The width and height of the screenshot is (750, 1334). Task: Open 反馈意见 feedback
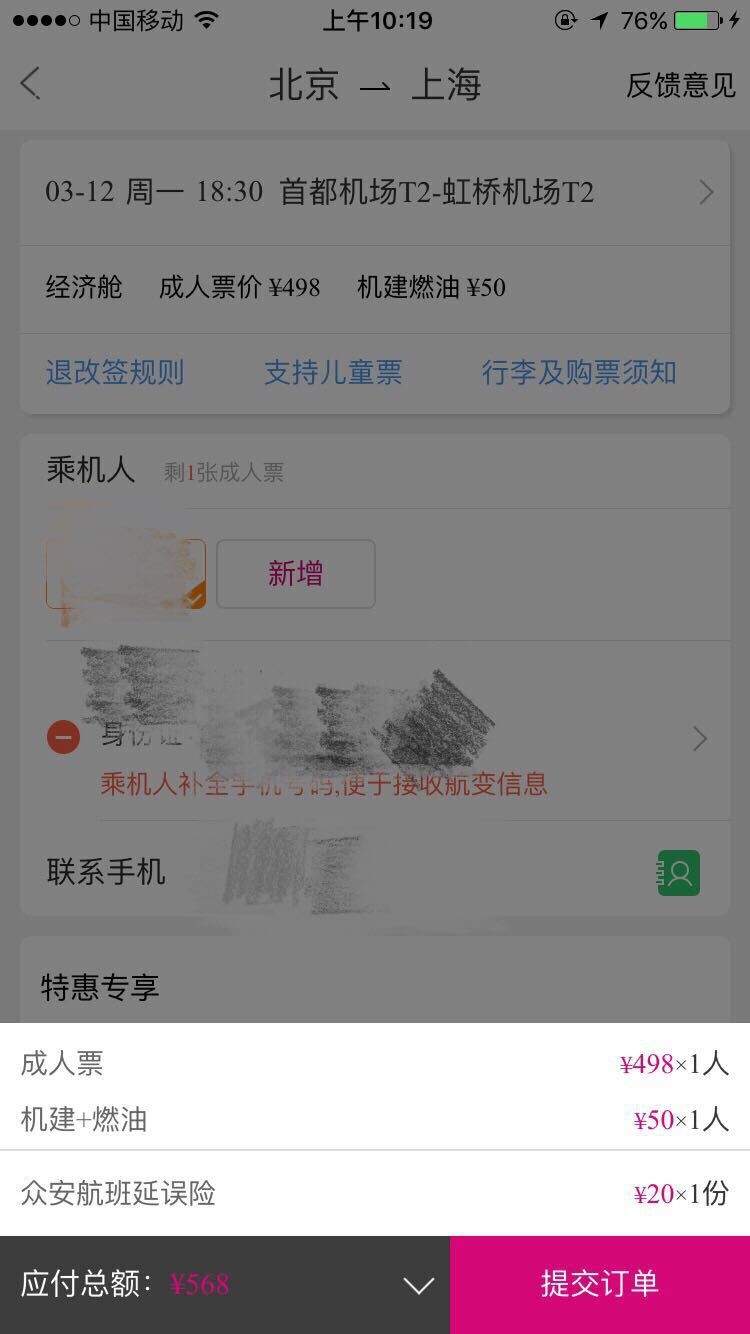[681, 85]
